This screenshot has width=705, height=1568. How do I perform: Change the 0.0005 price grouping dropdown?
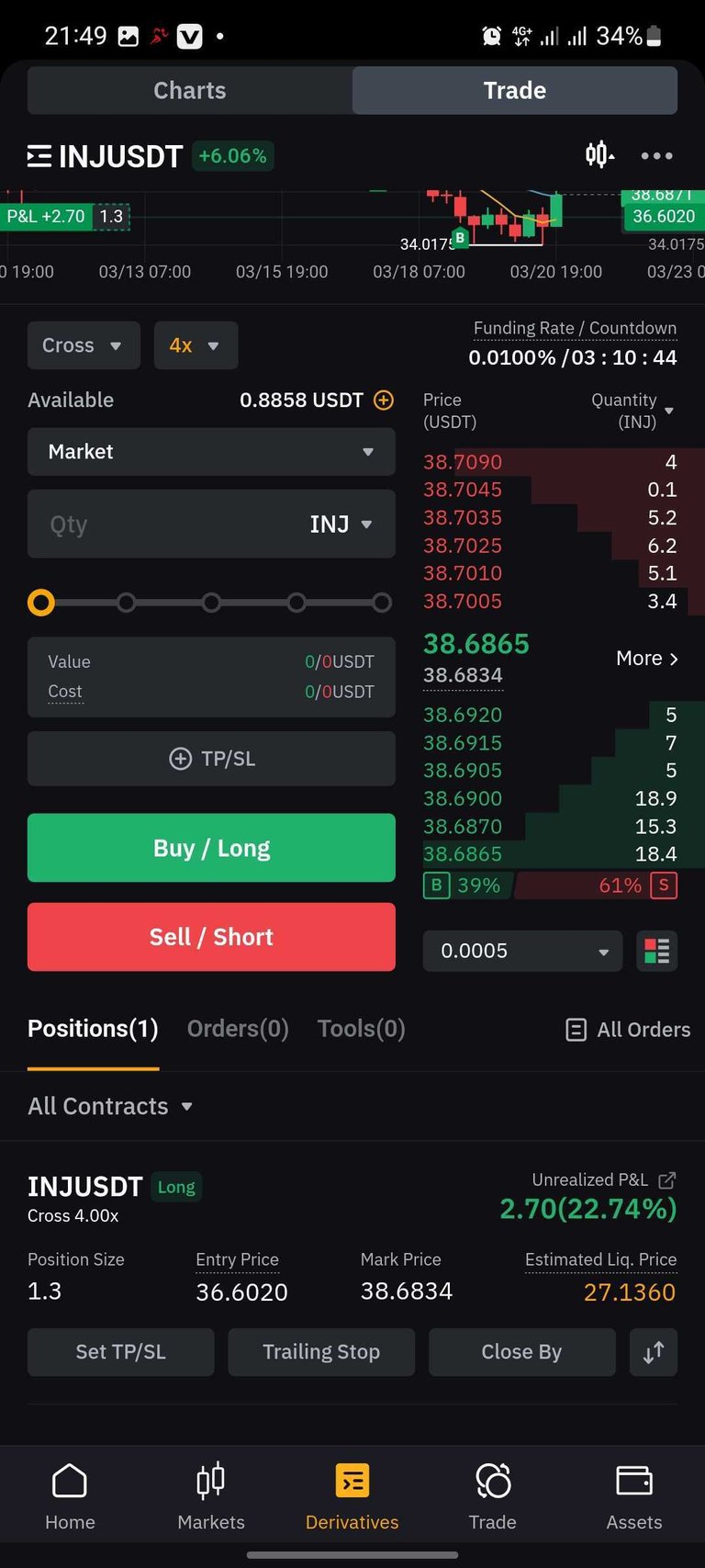pyautogui.click(x=522, y=951)
